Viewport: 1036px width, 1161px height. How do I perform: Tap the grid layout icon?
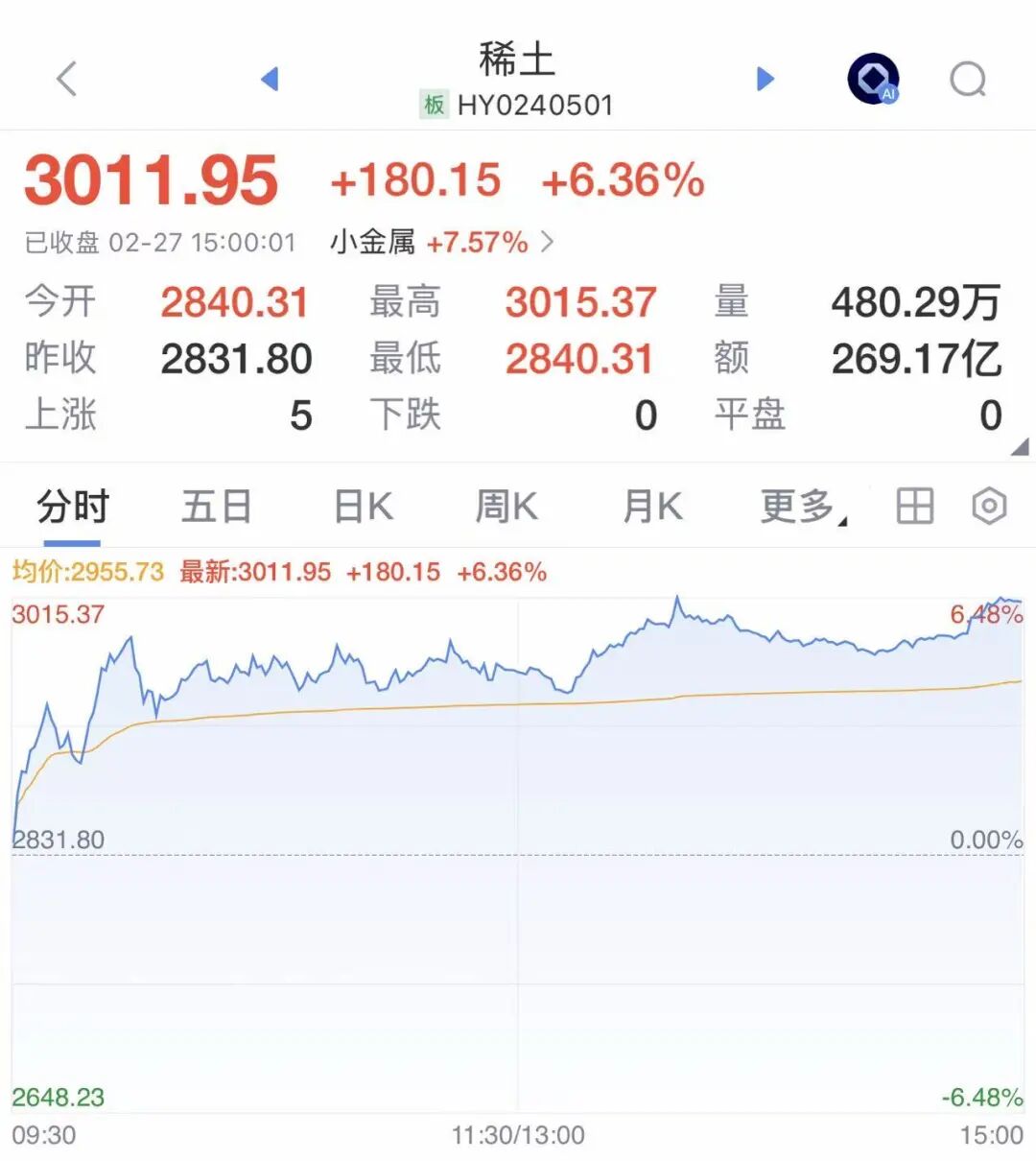[914, 506]
